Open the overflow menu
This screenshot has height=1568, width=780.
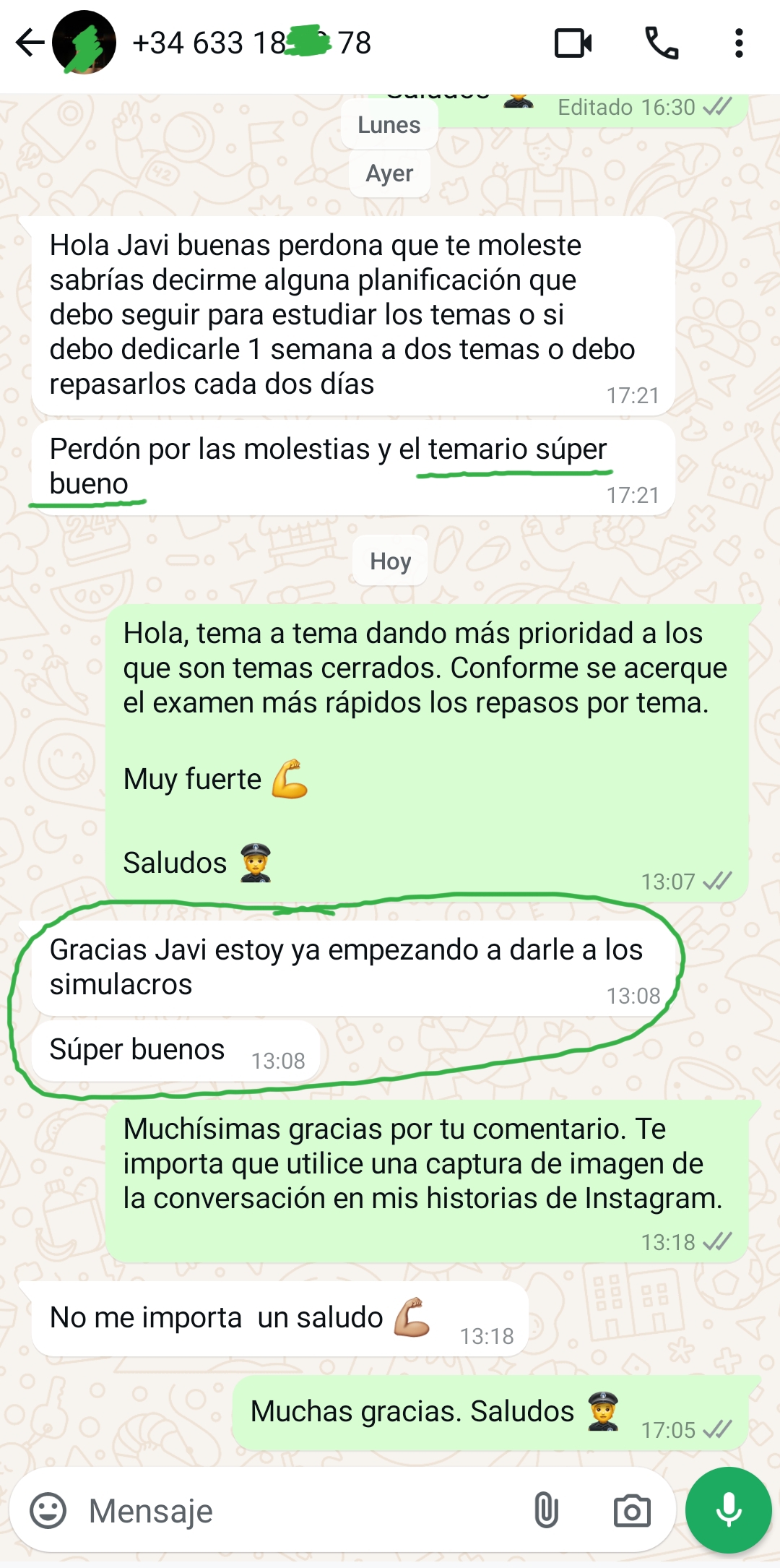tap(738, 43)
